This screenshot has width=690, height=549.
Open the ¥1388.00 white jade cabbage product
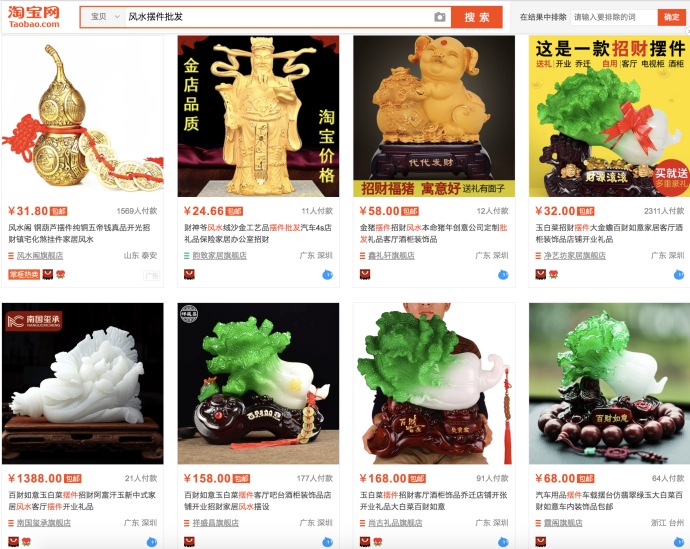82,384
